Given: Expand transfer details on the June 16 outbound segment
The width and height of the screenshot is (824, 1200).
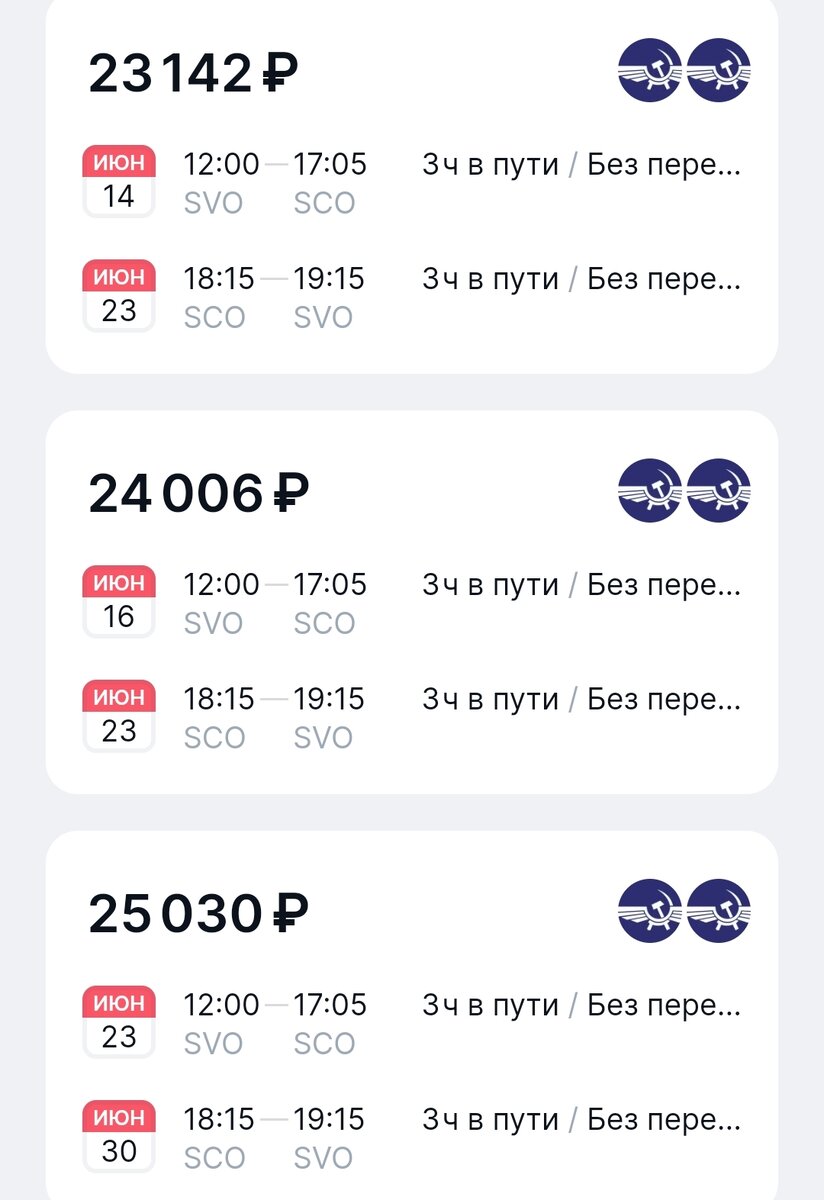Looking at the screenshot, I should point(663,584).
